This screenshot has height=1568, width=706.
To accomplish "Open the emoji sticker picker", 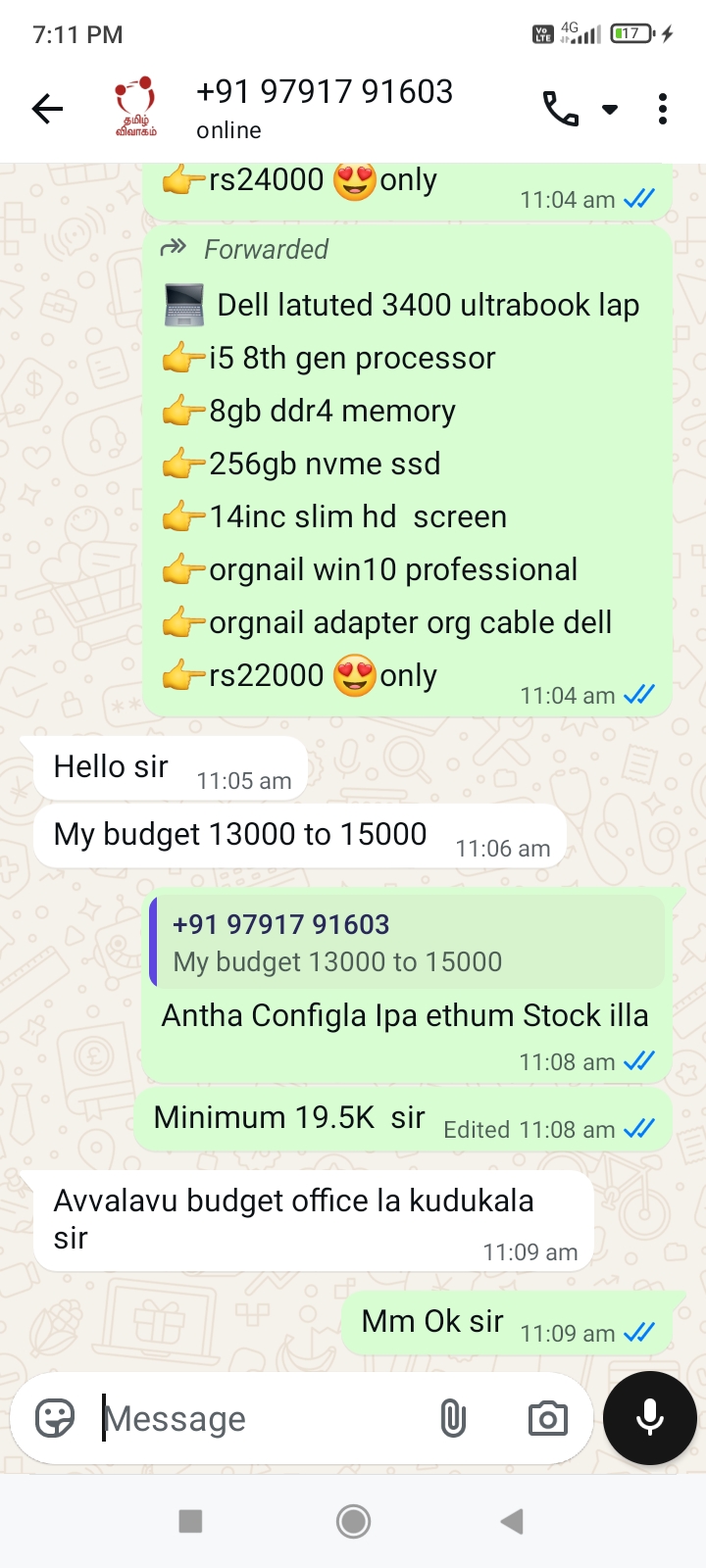I will 55,1418.
